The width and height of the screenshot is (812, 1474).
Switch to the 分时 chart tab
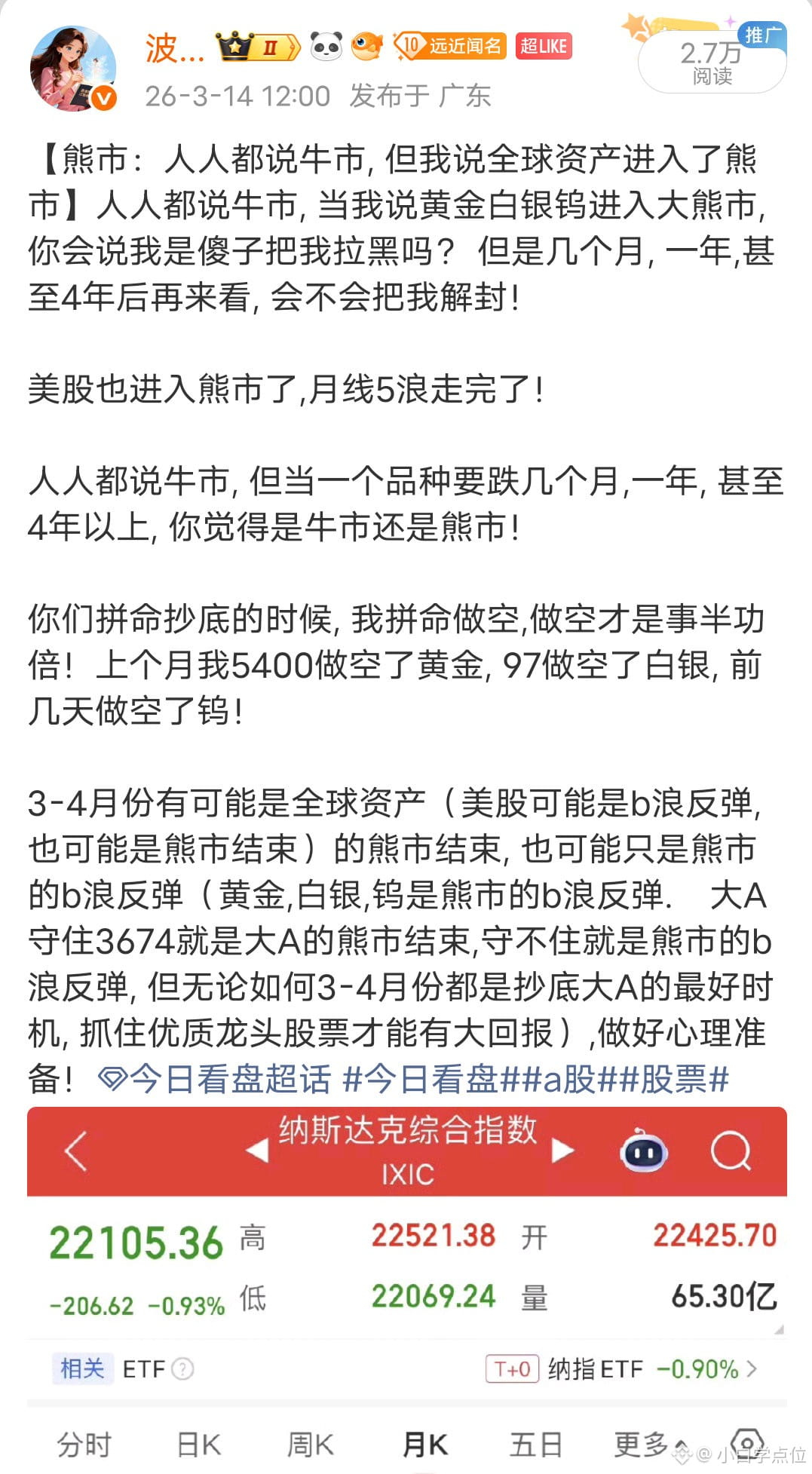(x=83, y=1444)
